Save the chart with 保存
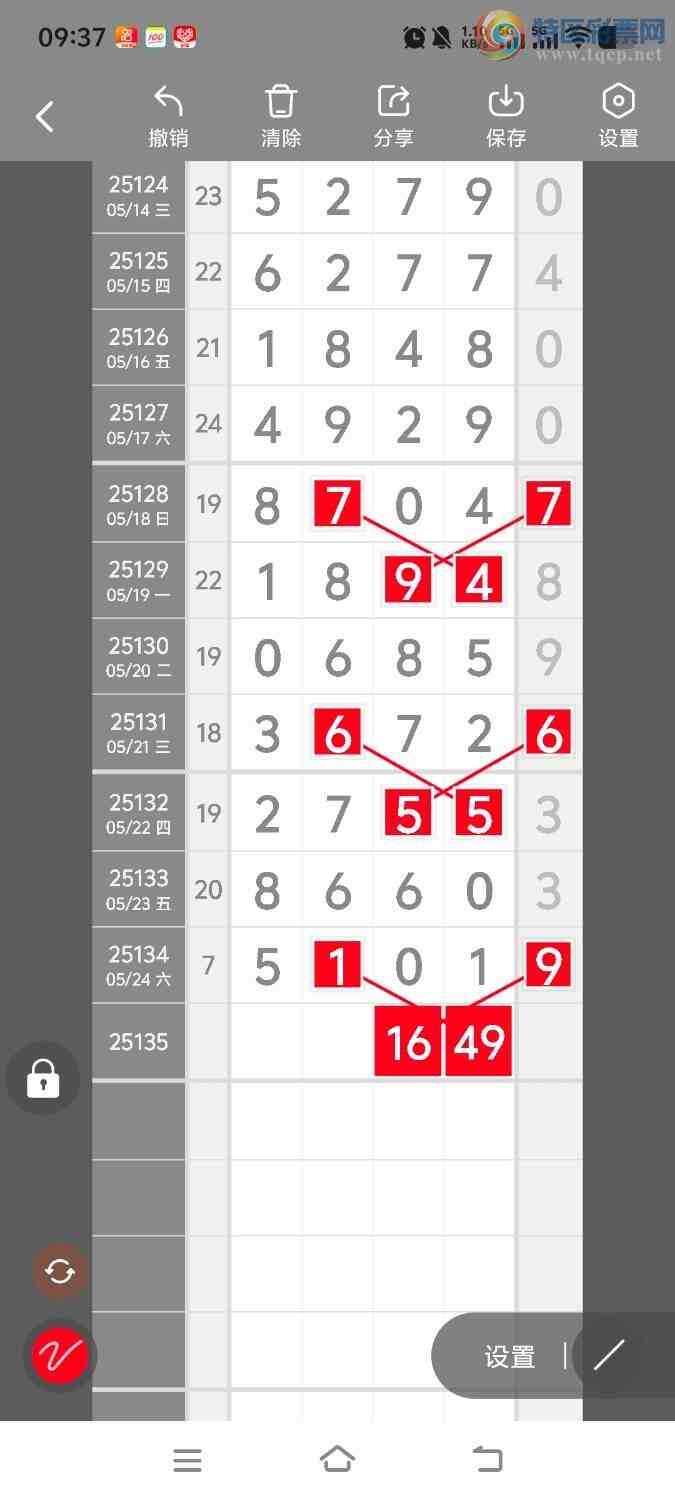Image resolution: width=675 pixels, height=1500 pixels. [506, 117]
